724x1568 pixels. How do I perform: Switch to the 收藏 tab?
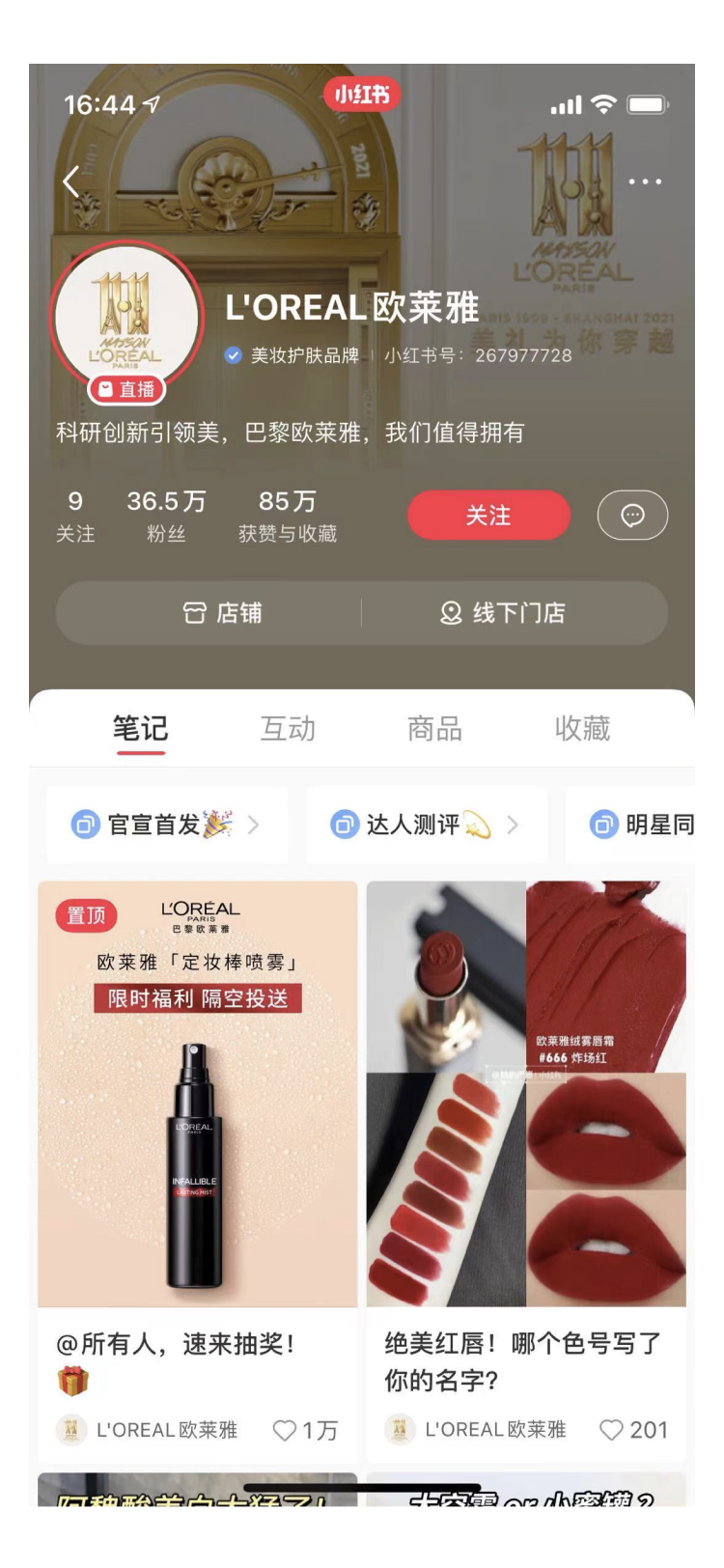click(582, 728)
